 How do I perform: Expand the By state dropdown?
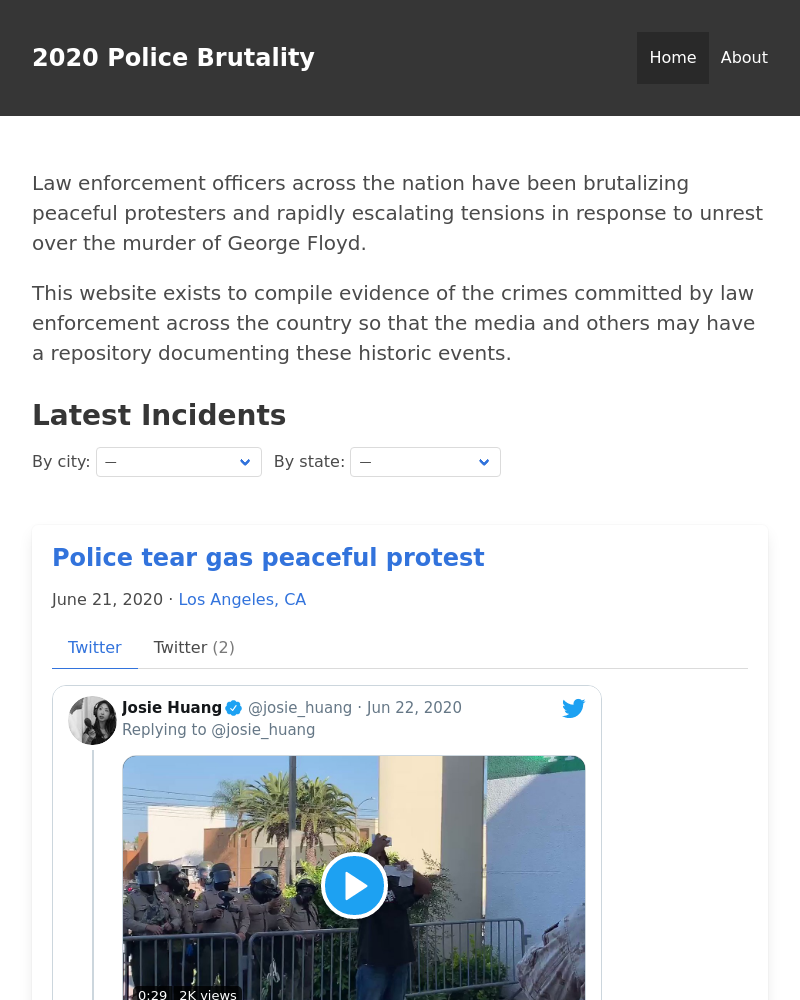[425, 462]
